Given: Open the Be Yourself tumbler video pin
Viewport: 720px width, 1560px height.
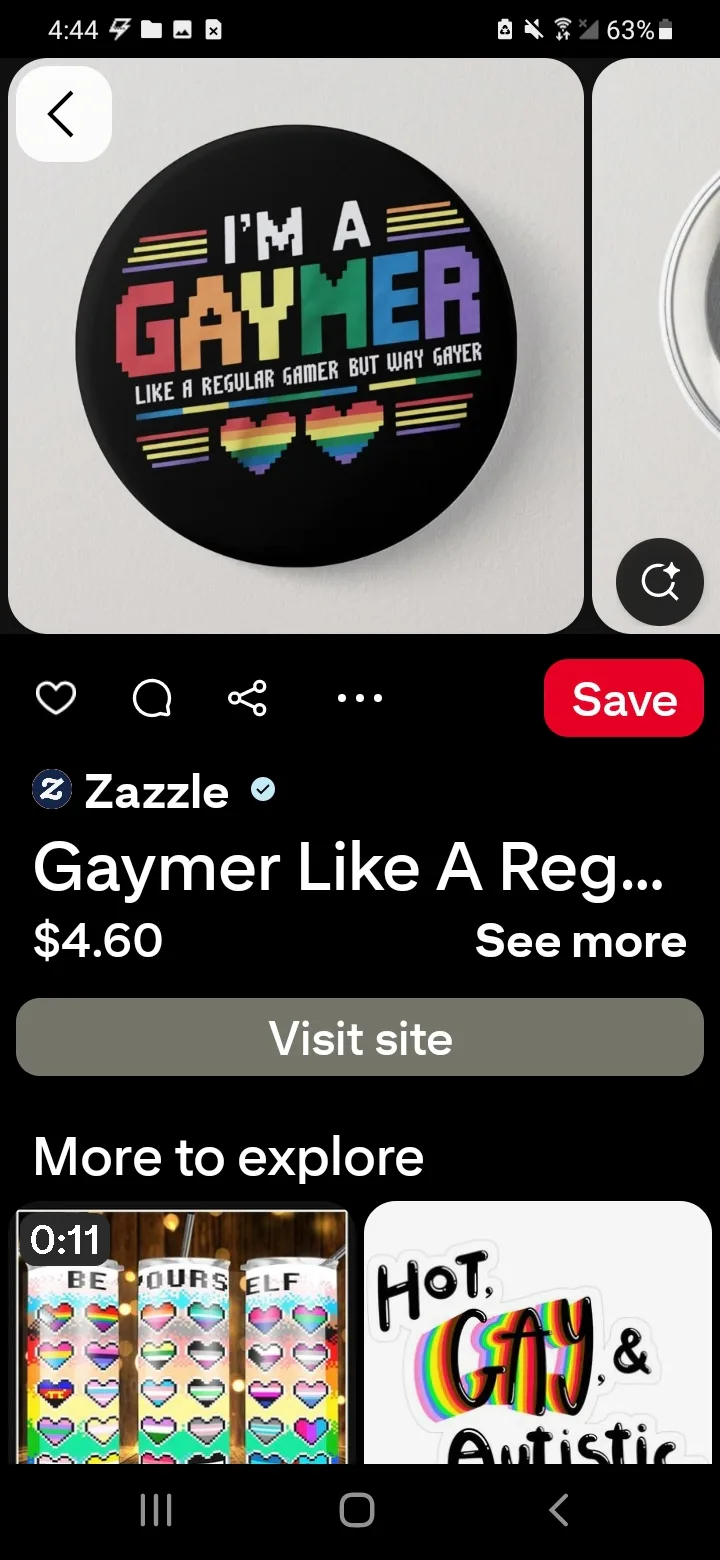Looking at the screenshot, I should (183, 1335).
